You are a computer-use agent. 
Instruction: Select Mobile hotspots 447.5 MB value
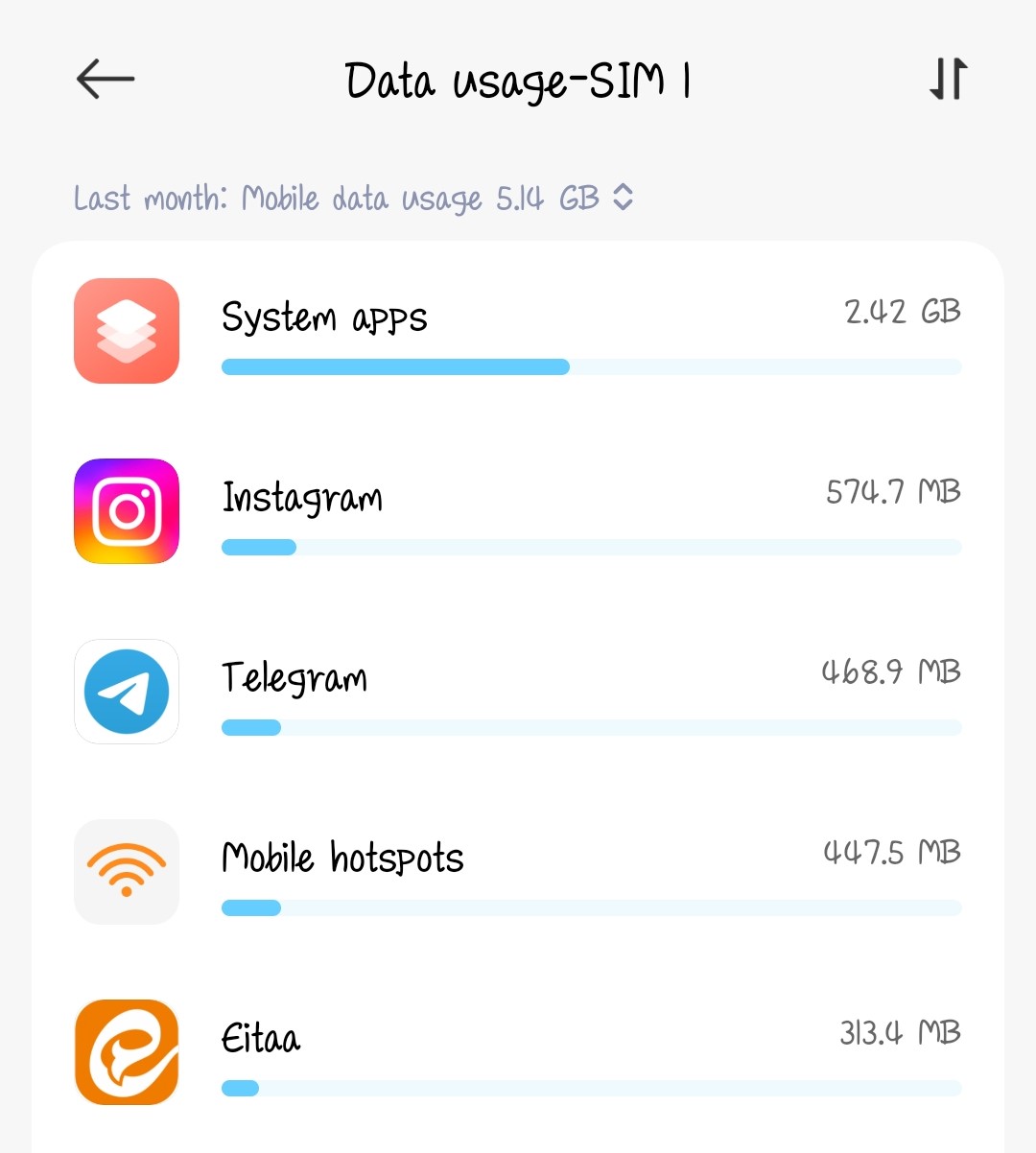pyautogui.click(x=891, y=852)
